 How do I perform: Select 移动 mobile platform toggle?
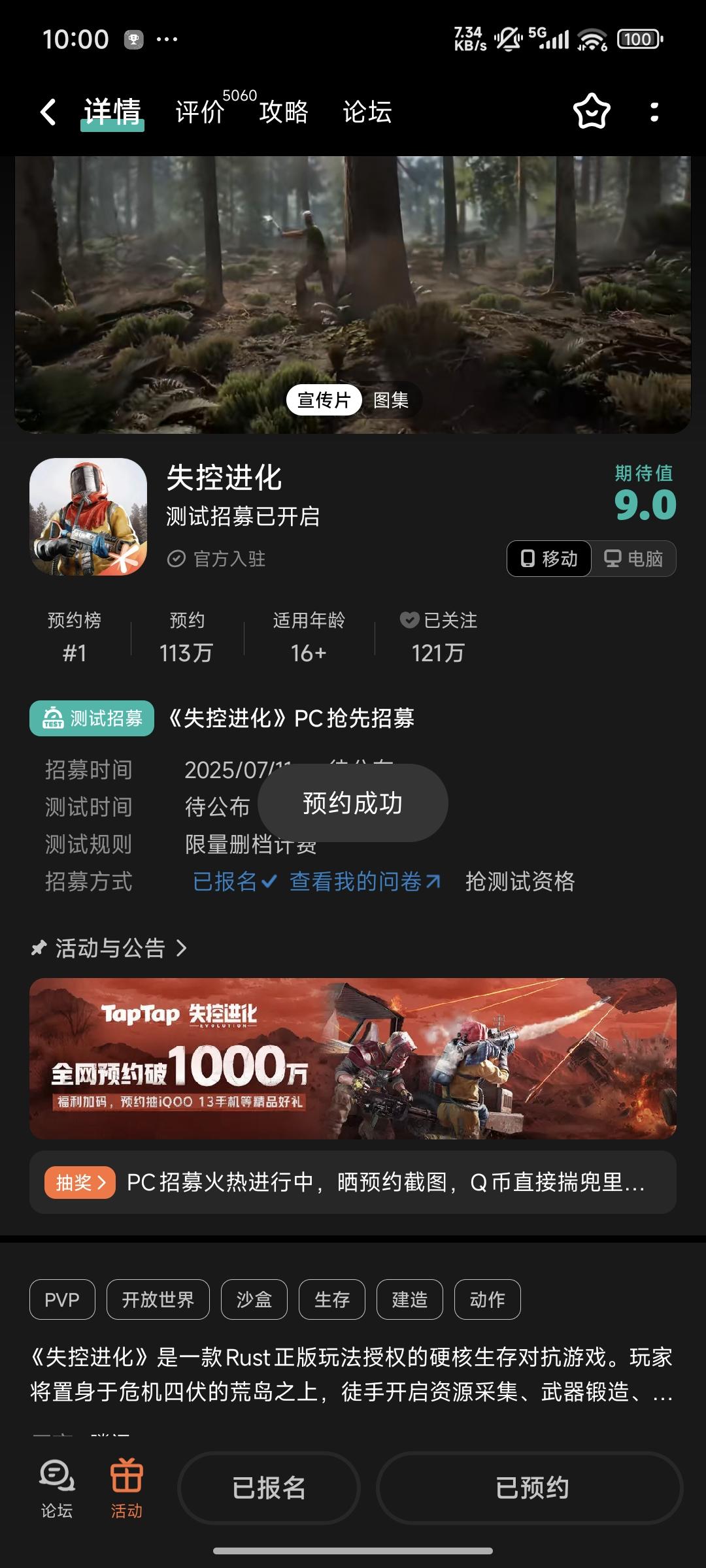549,559
